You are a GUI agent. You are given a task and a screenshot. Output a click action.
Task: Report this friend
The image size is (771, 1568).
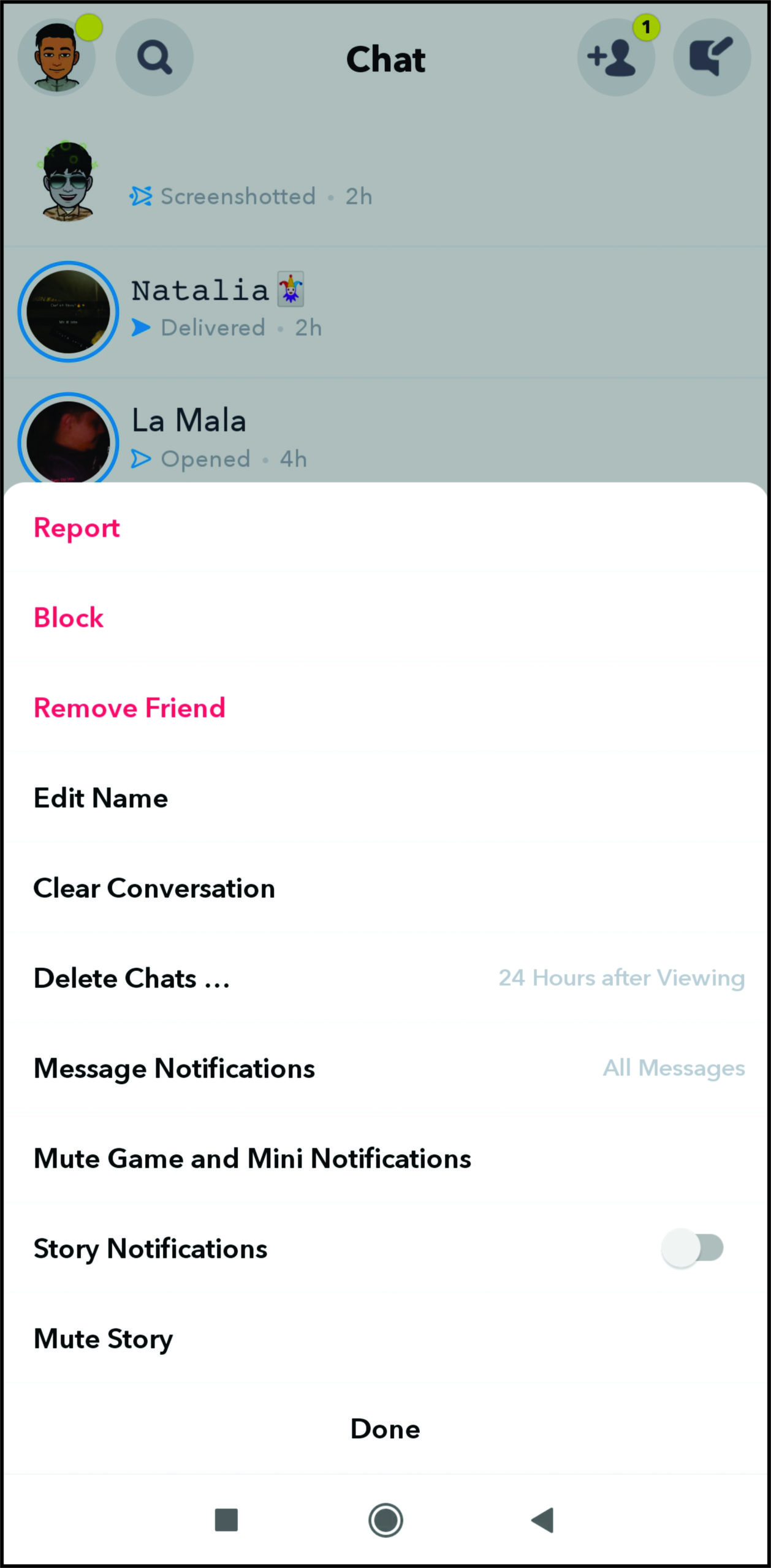pos(77,528)
